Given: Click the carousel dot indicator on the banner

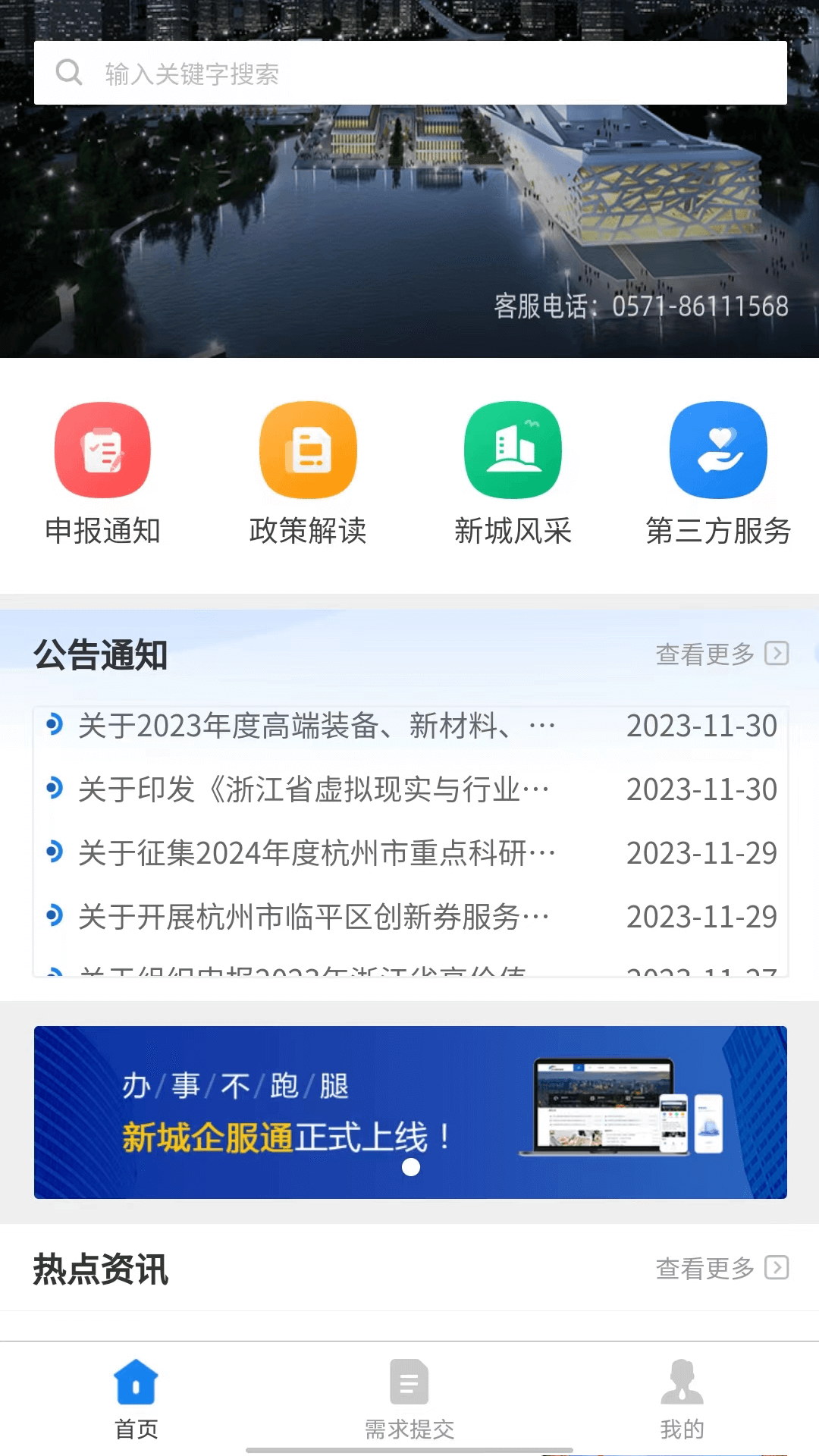Looking at the screenshot, I should click(412, 1169).
